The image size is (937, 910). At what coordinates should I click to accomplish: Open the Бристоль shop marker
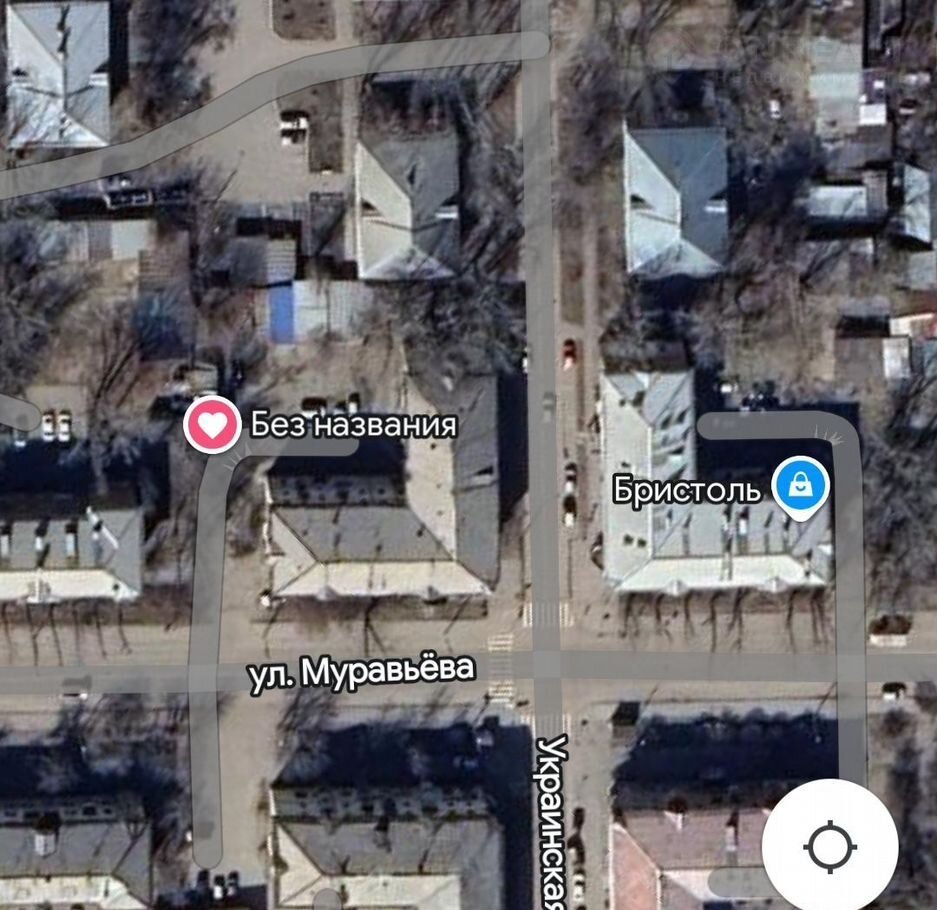803,487
